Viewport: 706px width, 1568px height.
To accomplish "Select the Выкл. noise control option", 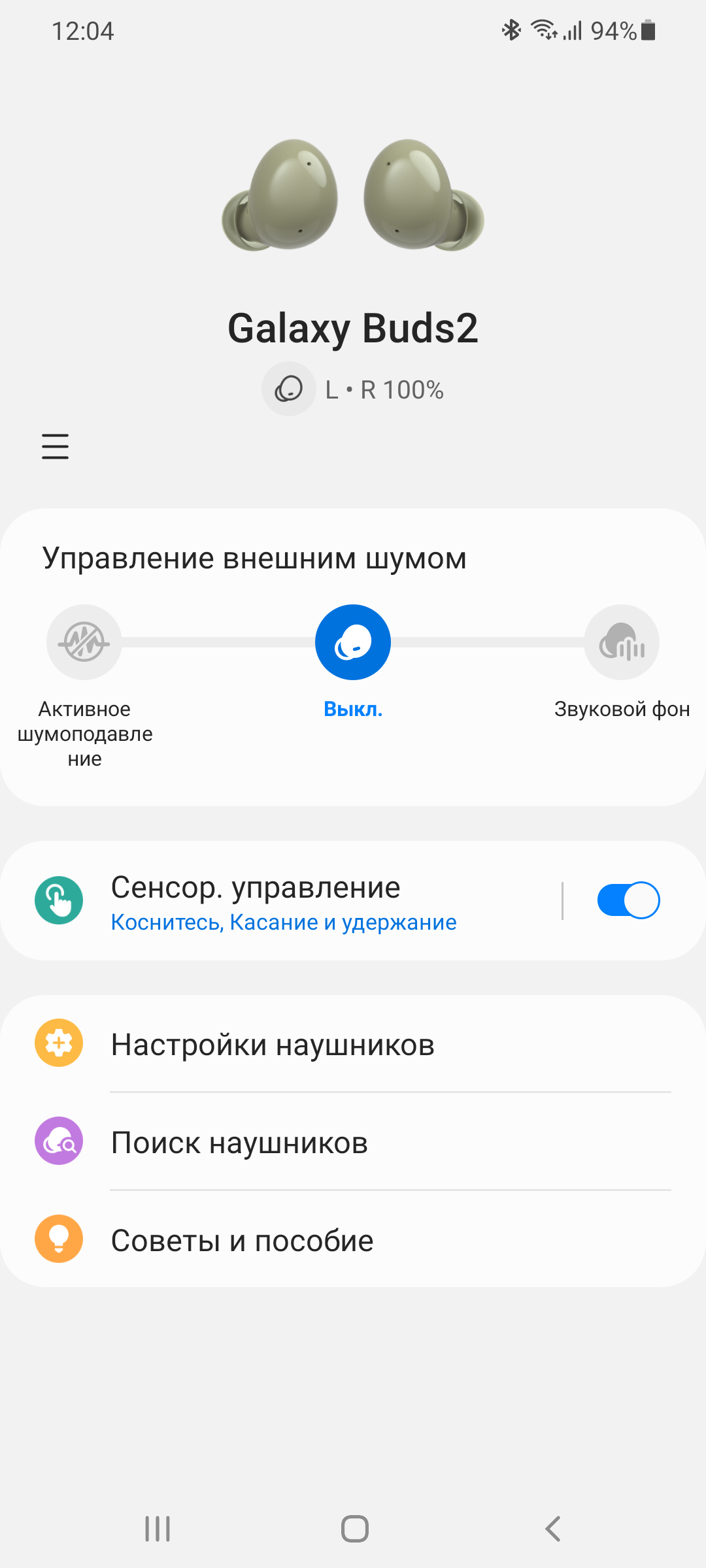I will [353, 642].
